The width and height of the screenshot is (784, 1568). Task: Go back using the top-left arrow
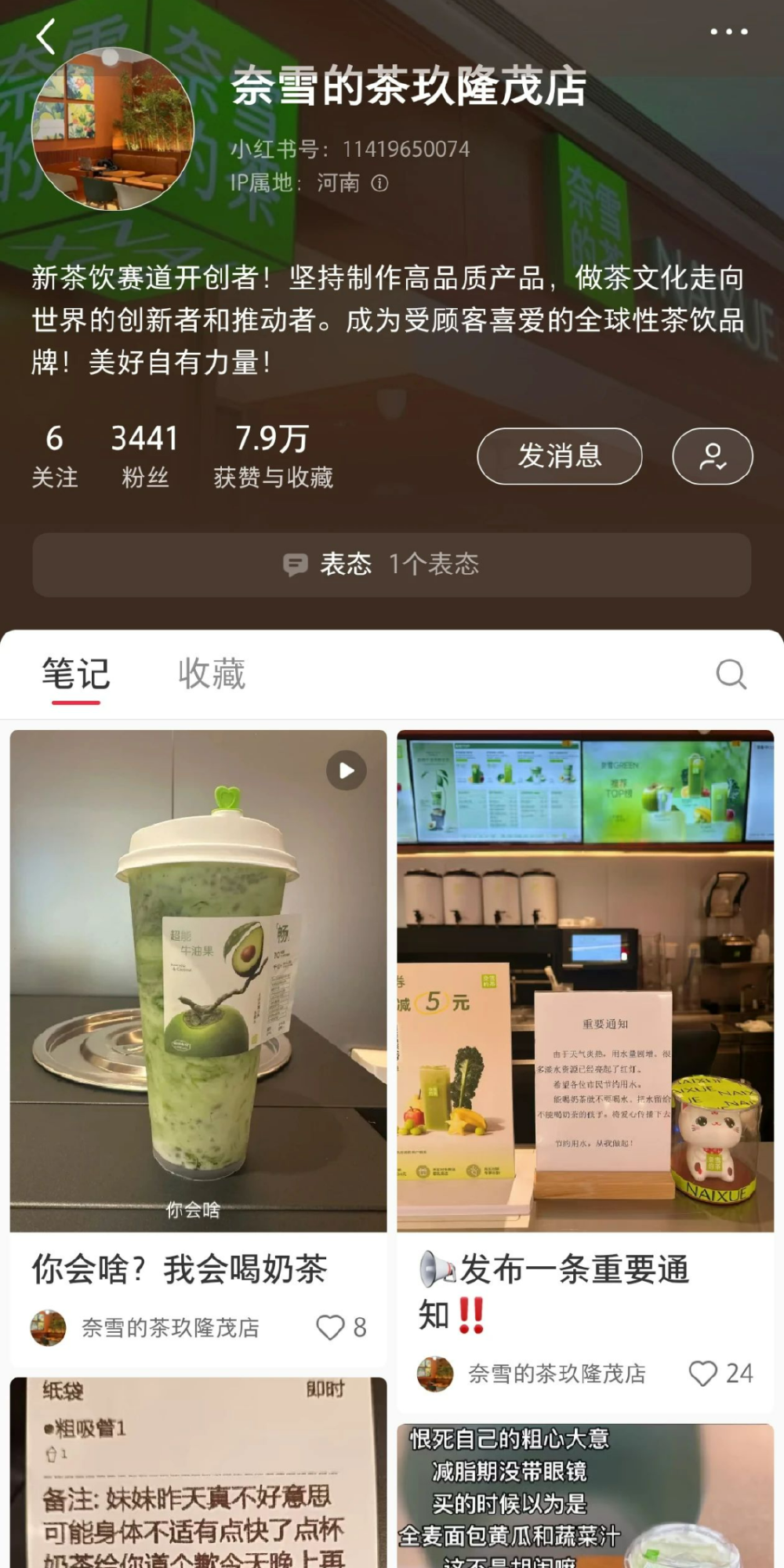(x=45, y=36)
